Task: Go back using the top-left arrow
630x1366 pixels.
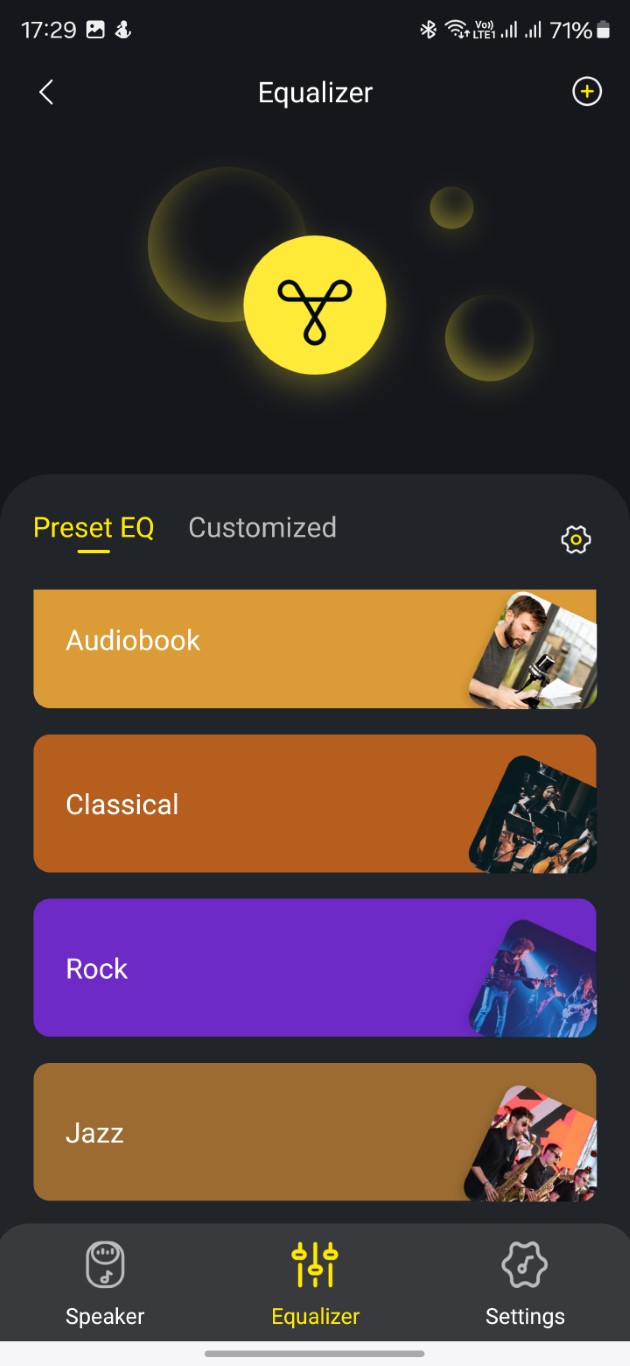Action: click(x=46, y=93)
